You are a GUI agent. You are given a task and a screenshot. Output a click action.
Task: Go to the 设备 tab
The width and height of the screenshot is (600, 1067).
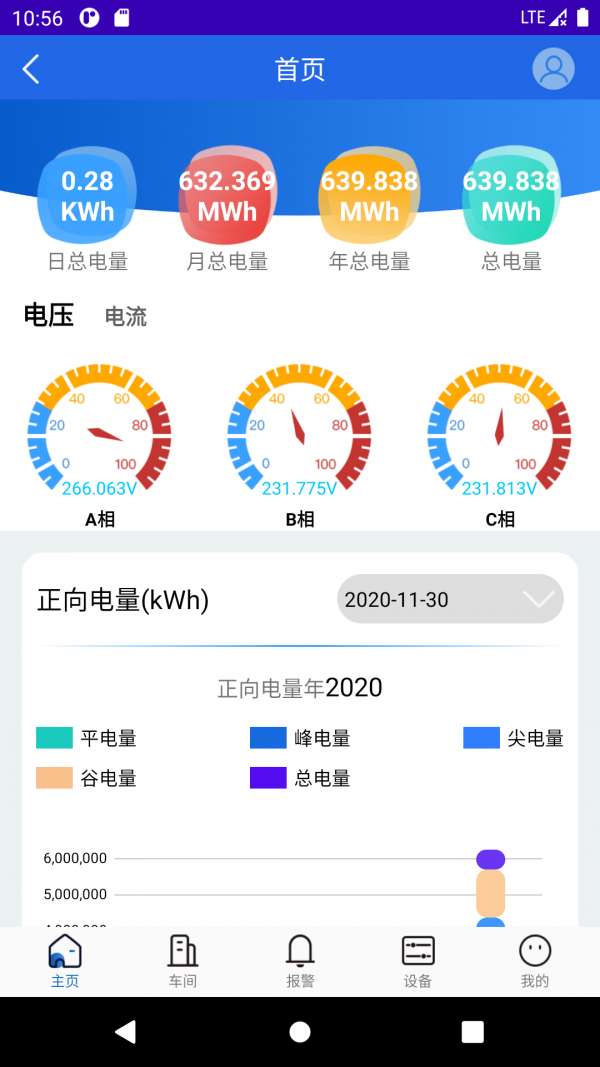coord(418,962)
